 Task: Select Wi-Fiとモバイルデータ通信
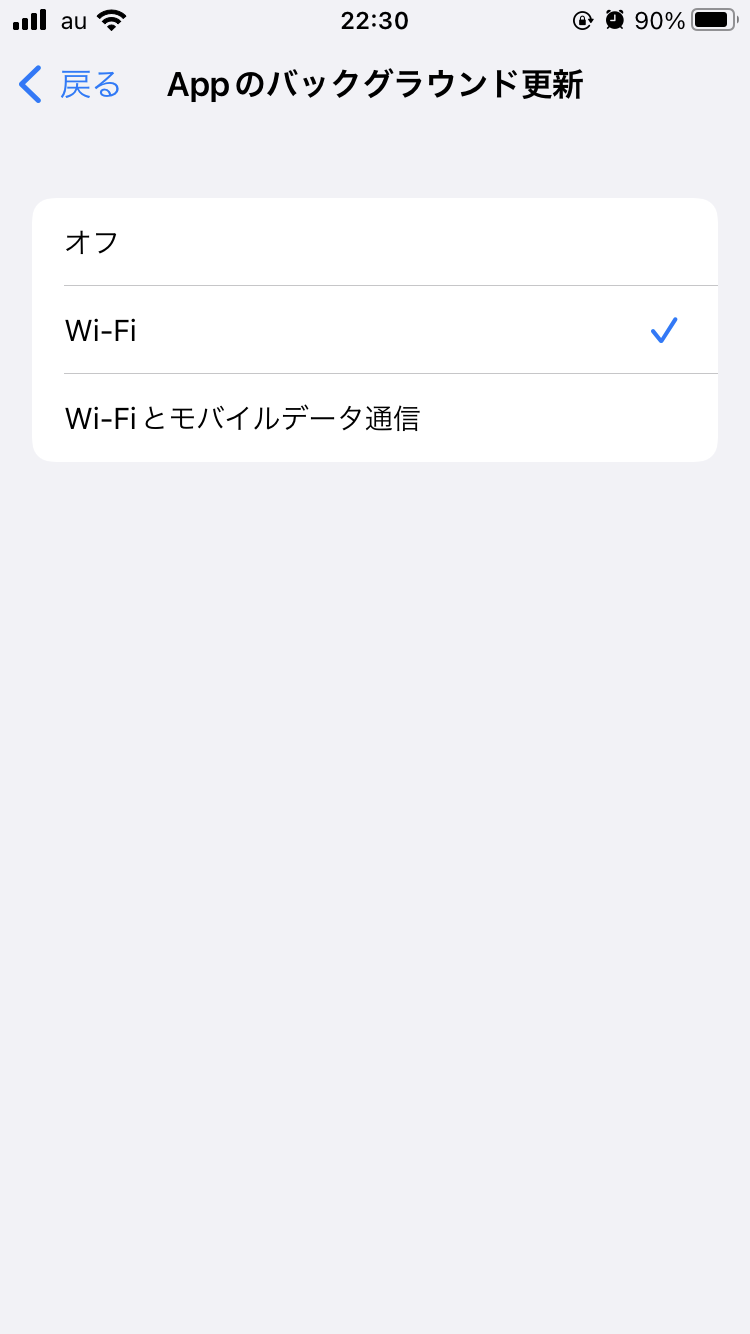tap(374, 418)
